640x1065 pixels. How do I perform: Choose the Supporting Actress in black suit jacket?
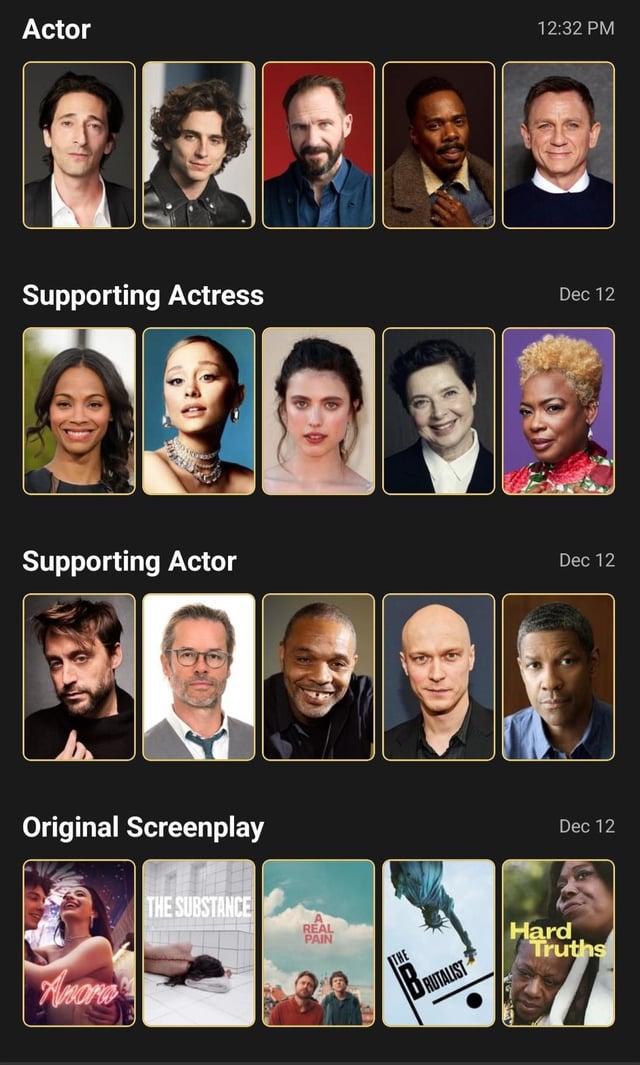(438, 411)
